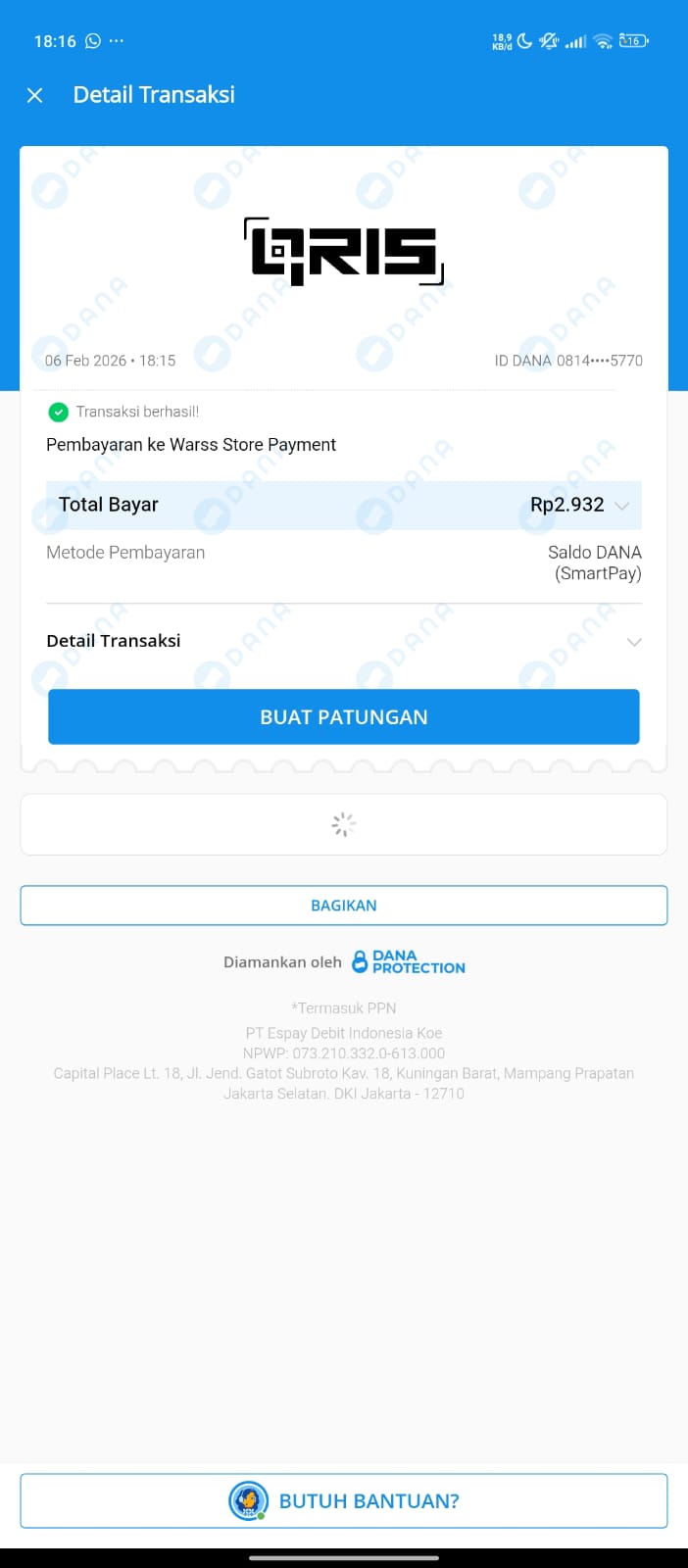Share the receipt with BAGIKAN
This screenshot has width=688, height=1568.
tap(344, 906)
